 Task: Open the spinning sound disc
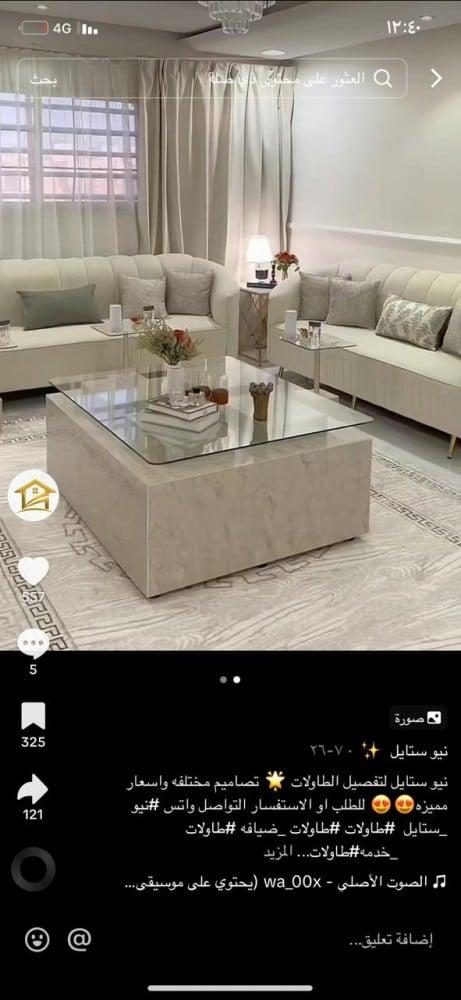pos(33,869)
